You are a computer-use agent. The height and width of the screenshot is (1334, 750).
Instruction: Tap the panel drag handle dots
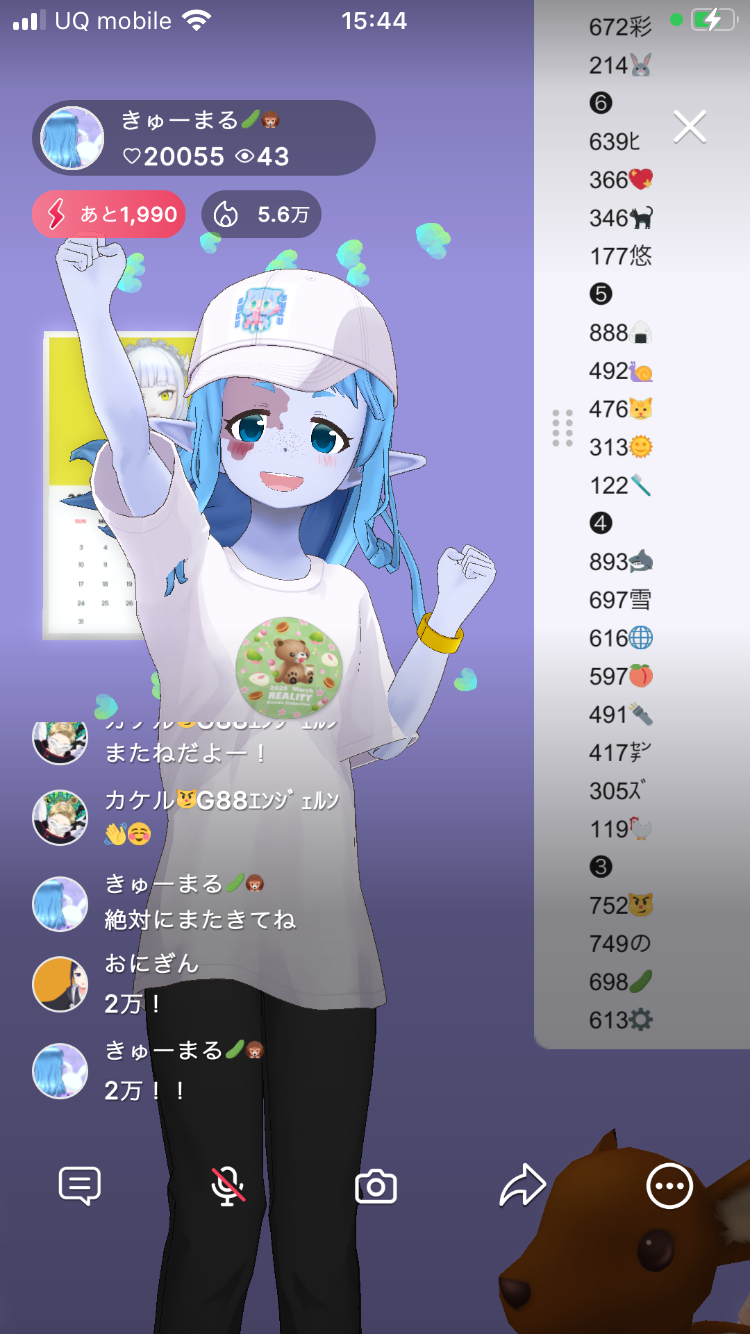562,428
